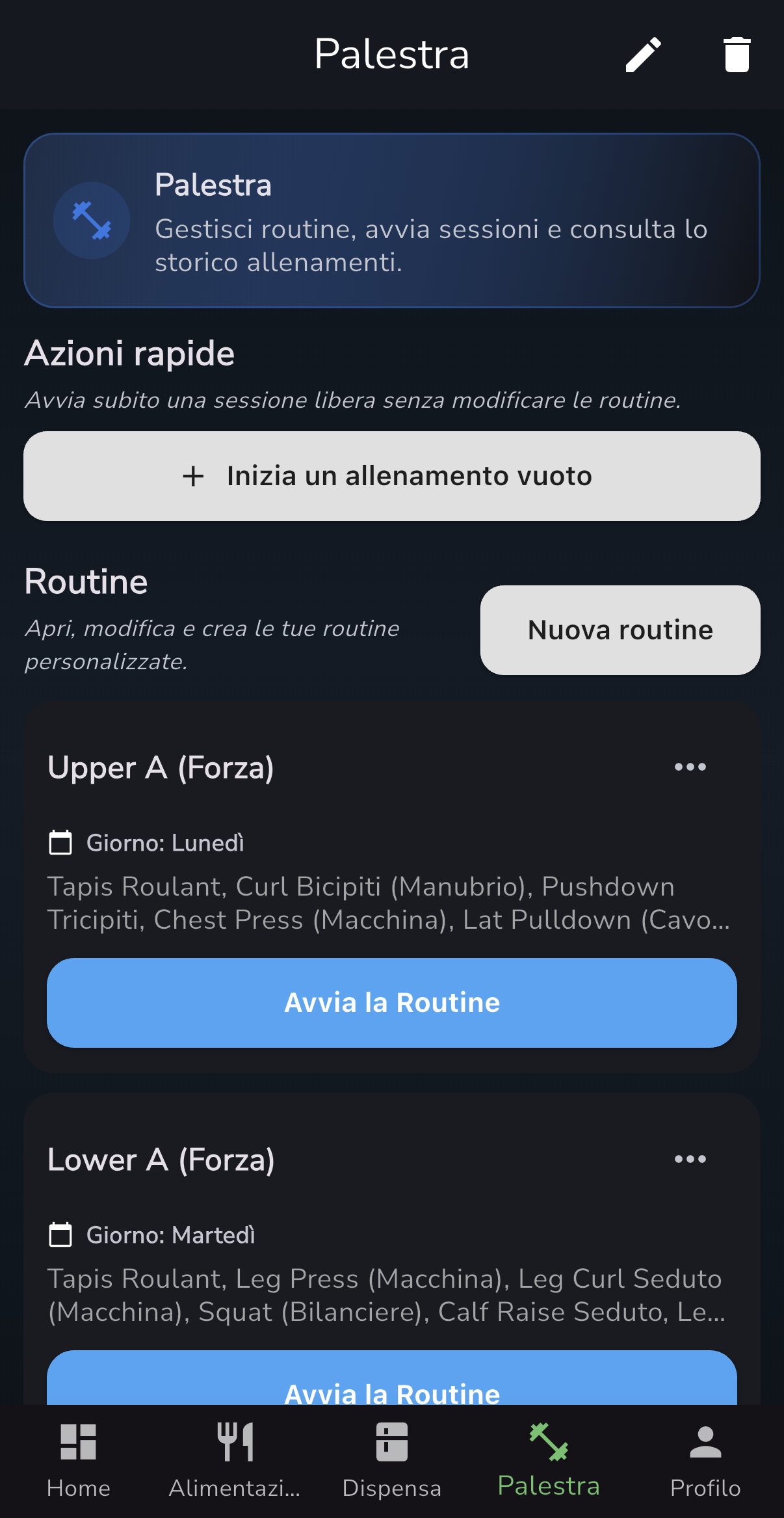Open the three-dot menu for Upper A (Forza)
This screenshot has height=1518, width=784.
[690, 767]
